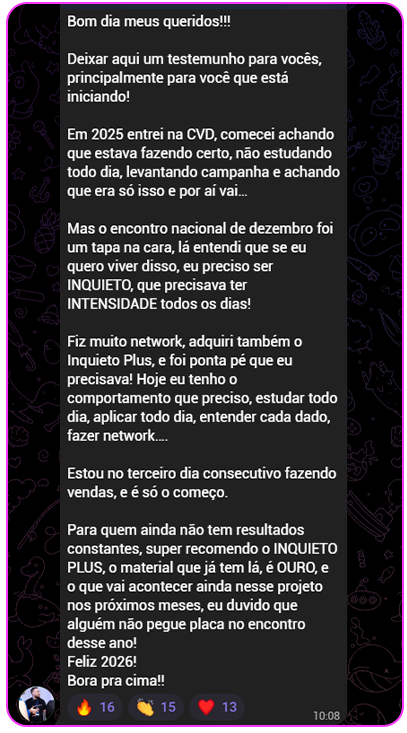Tap the clapping hands reaction chip
407x733 pixels.
[156, 707]
